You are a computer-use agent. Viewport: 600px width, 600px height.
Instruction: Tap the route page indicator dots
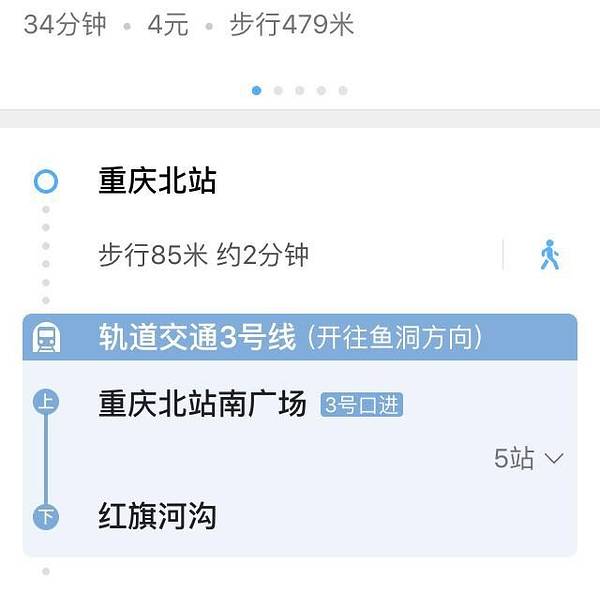point(299,91)
